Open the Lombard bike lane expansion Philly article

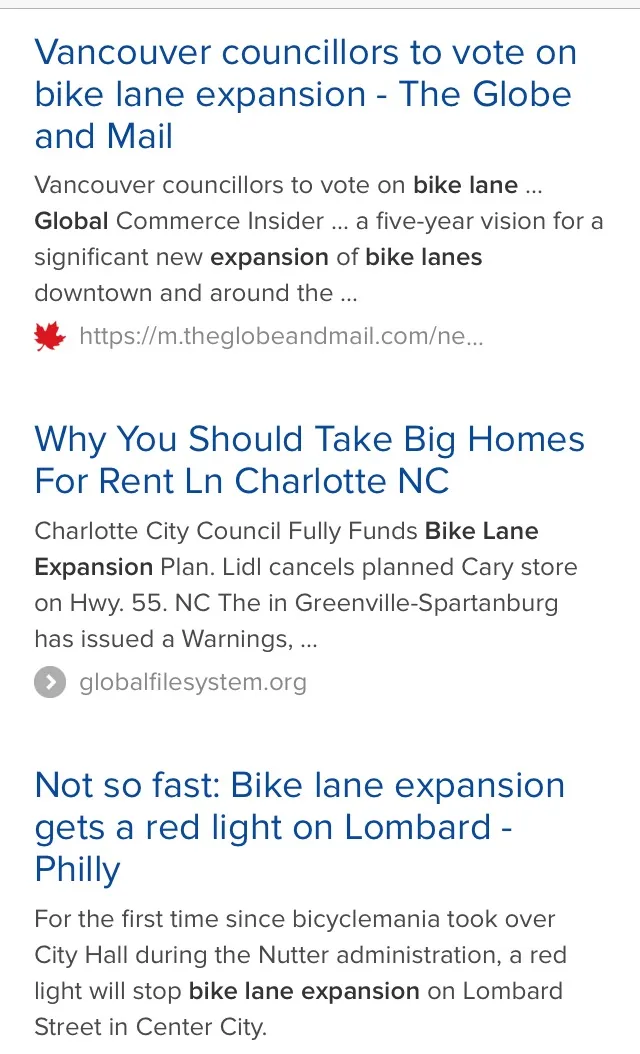tap(300, 827)
